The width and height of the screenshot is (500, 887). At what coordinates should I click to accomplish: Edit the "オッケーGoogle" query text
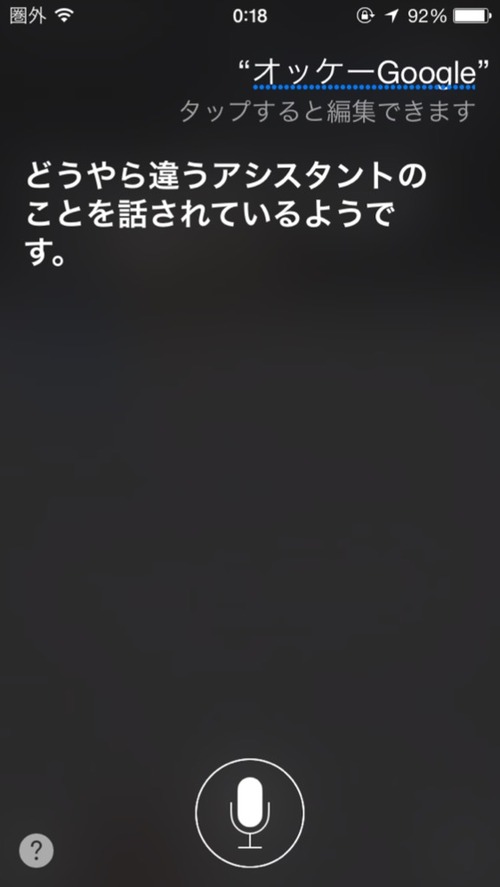(364, 74)
